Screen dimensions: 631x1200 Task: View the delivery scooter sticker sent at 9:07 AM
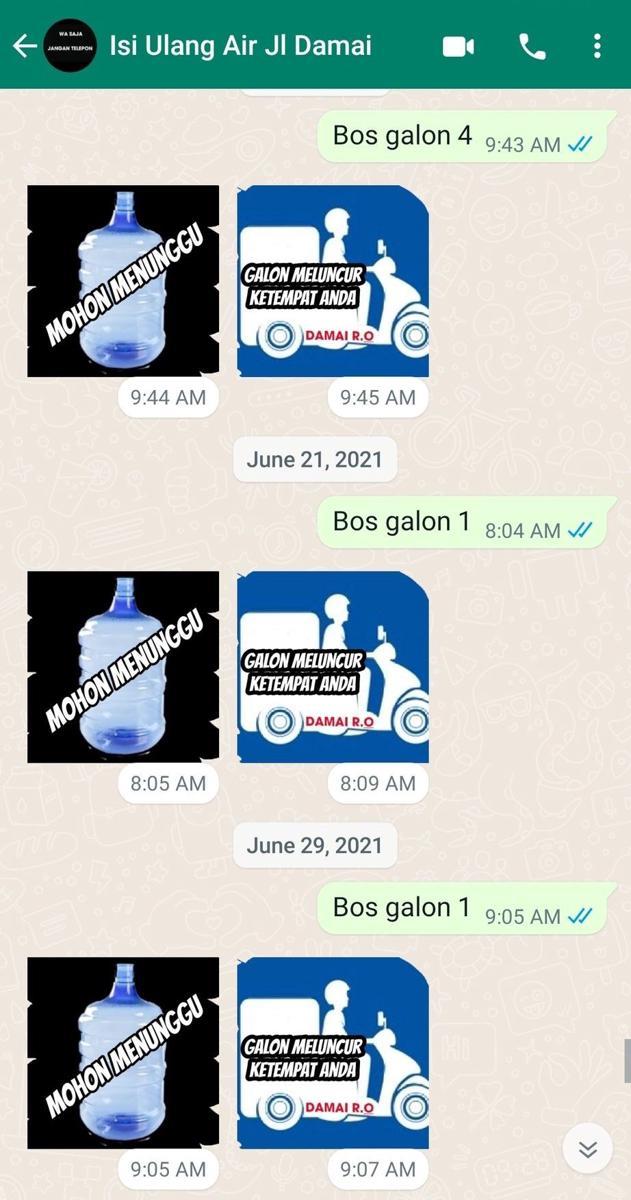coord(332,1053)
